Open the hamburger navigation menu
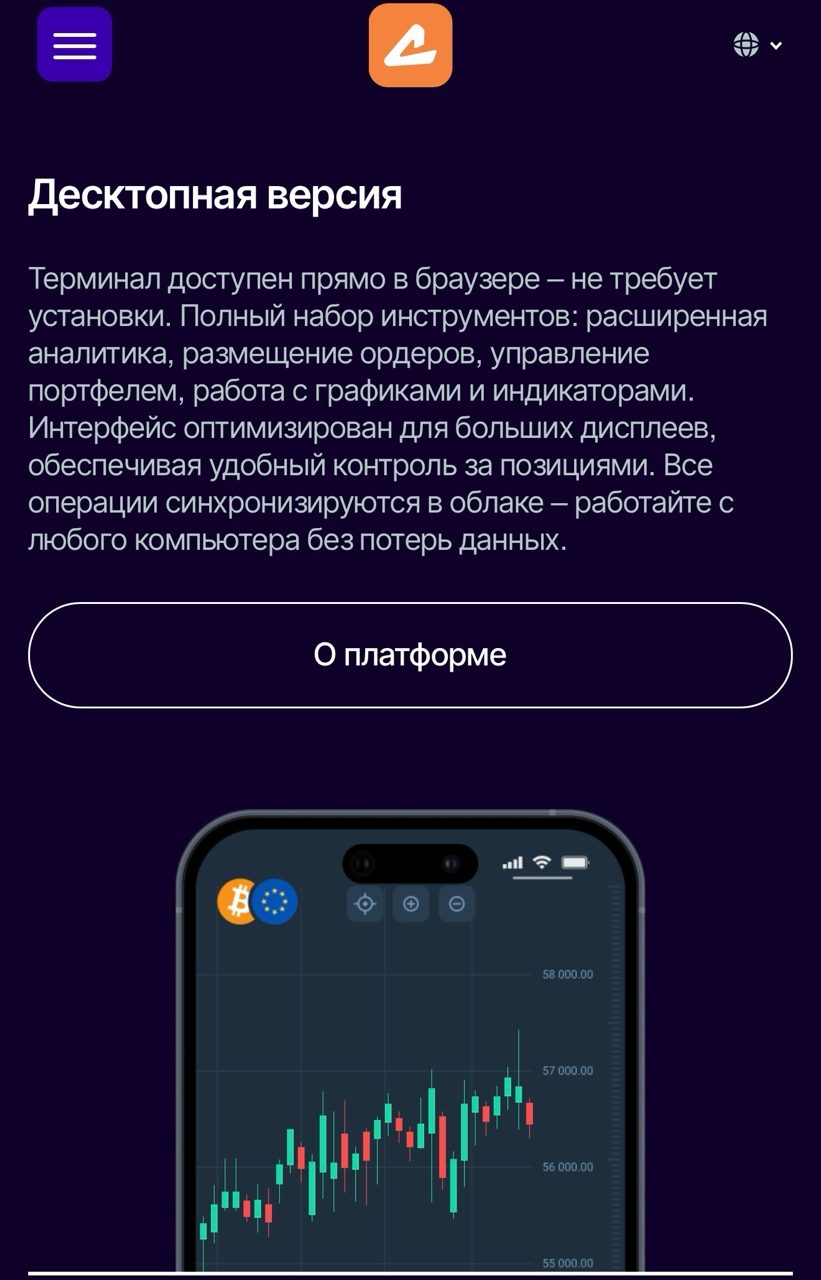Viewport: 821px width, 1280px height. pyautogui.click(x=75, y=45)
